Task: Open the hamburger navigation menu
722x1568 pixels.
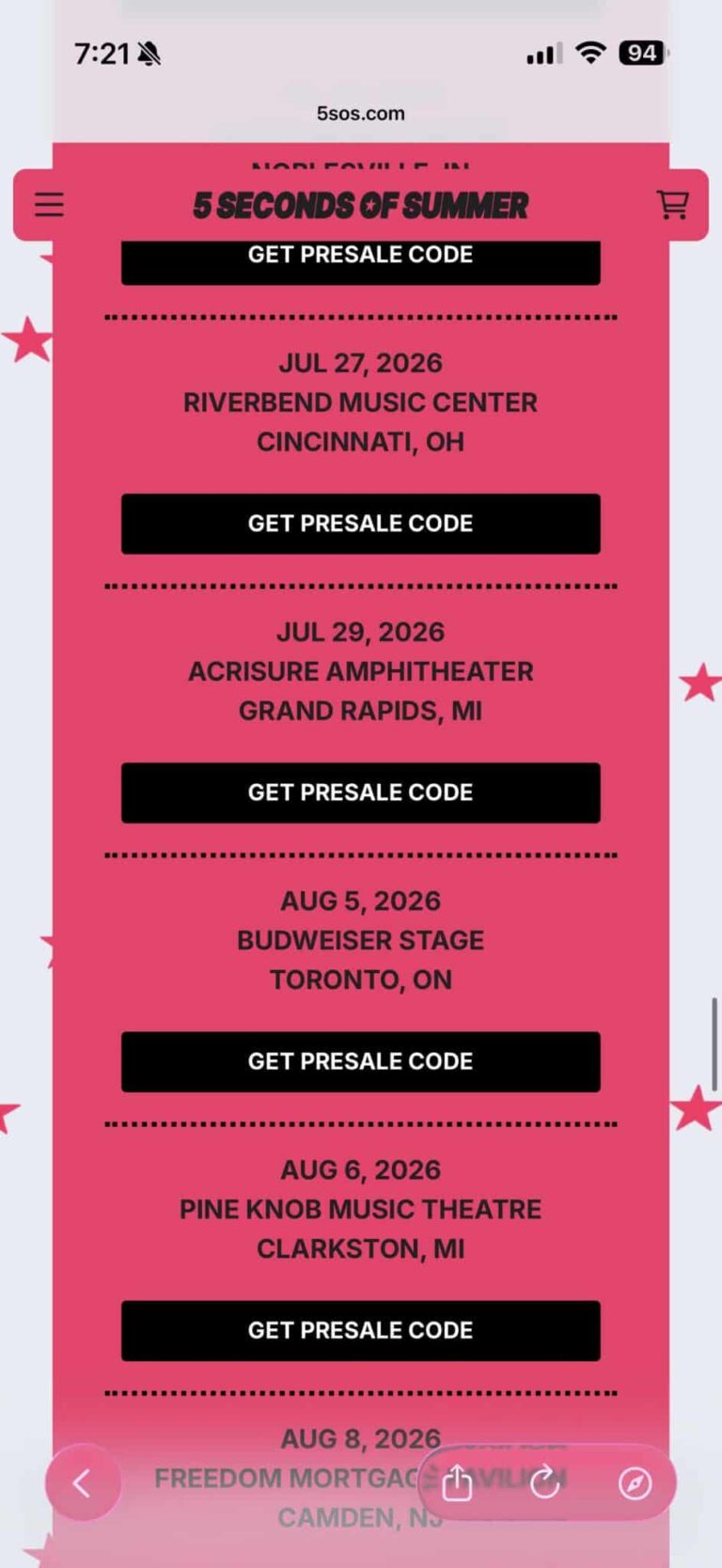Action: click(x=49, y=205)
